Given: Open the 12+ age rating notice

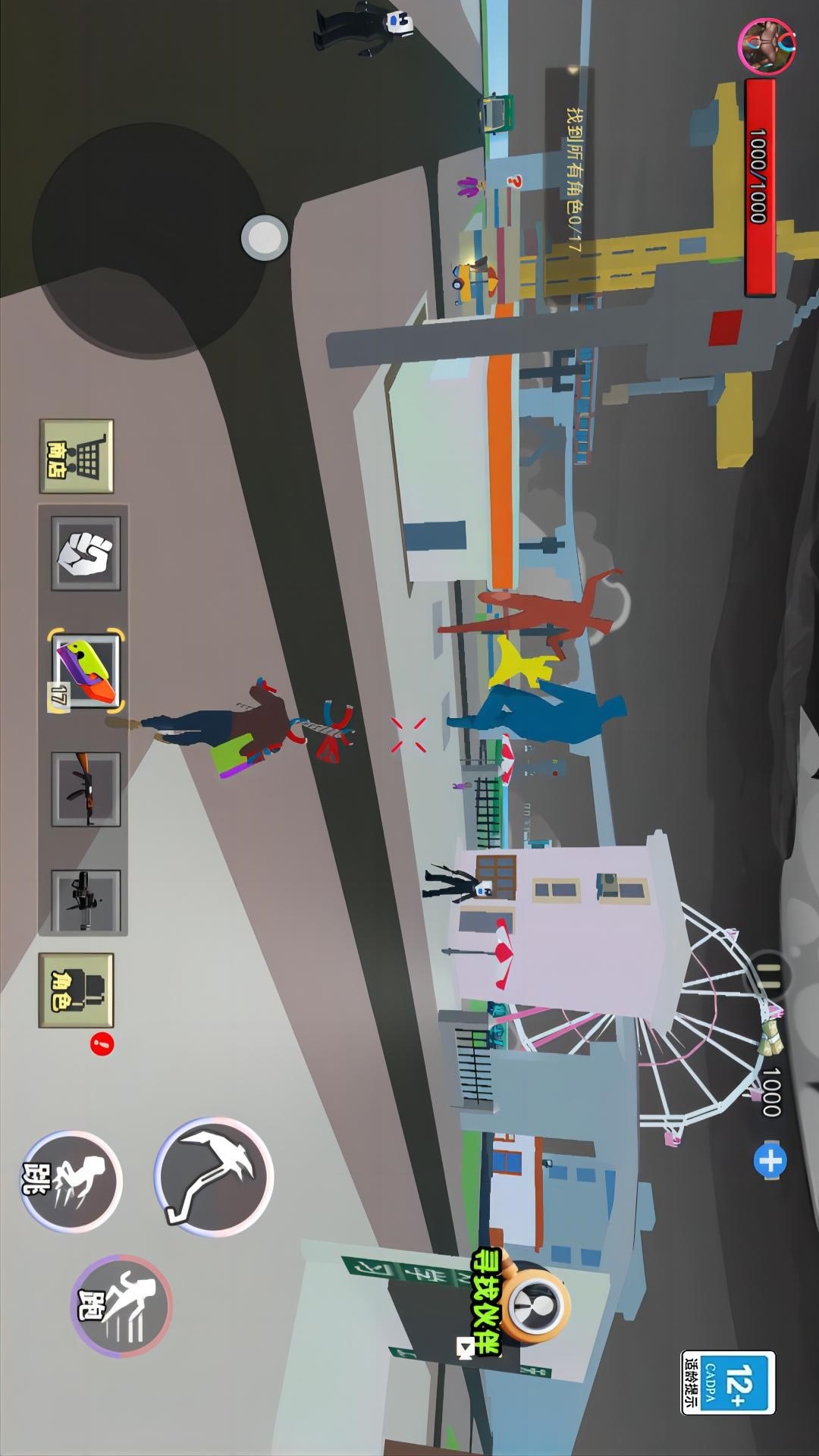Looking at the screenshot, I should [728, 1382].
